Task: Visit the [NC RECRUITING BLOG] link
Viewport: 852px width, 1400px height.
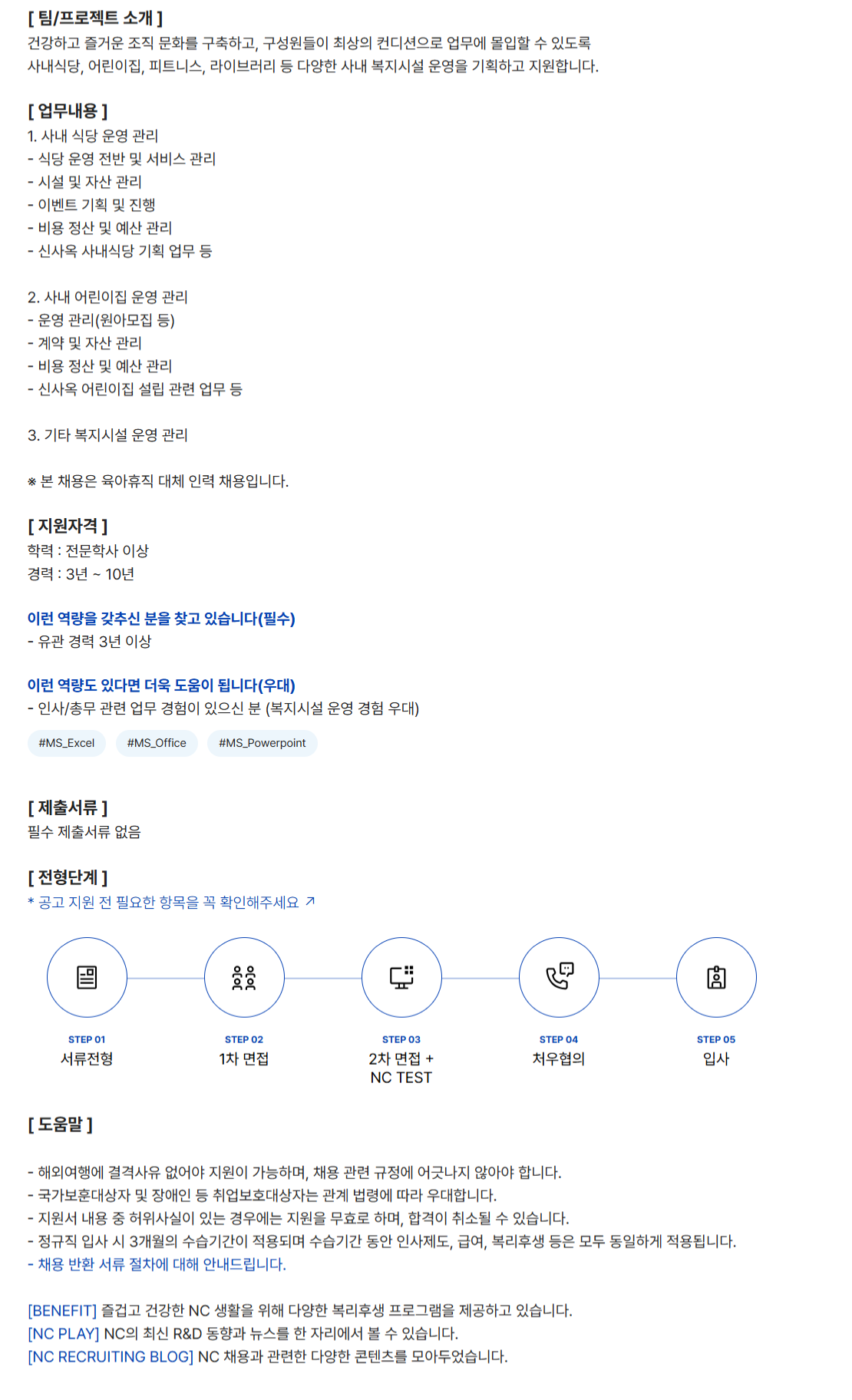Action: tap(111, 1356)
